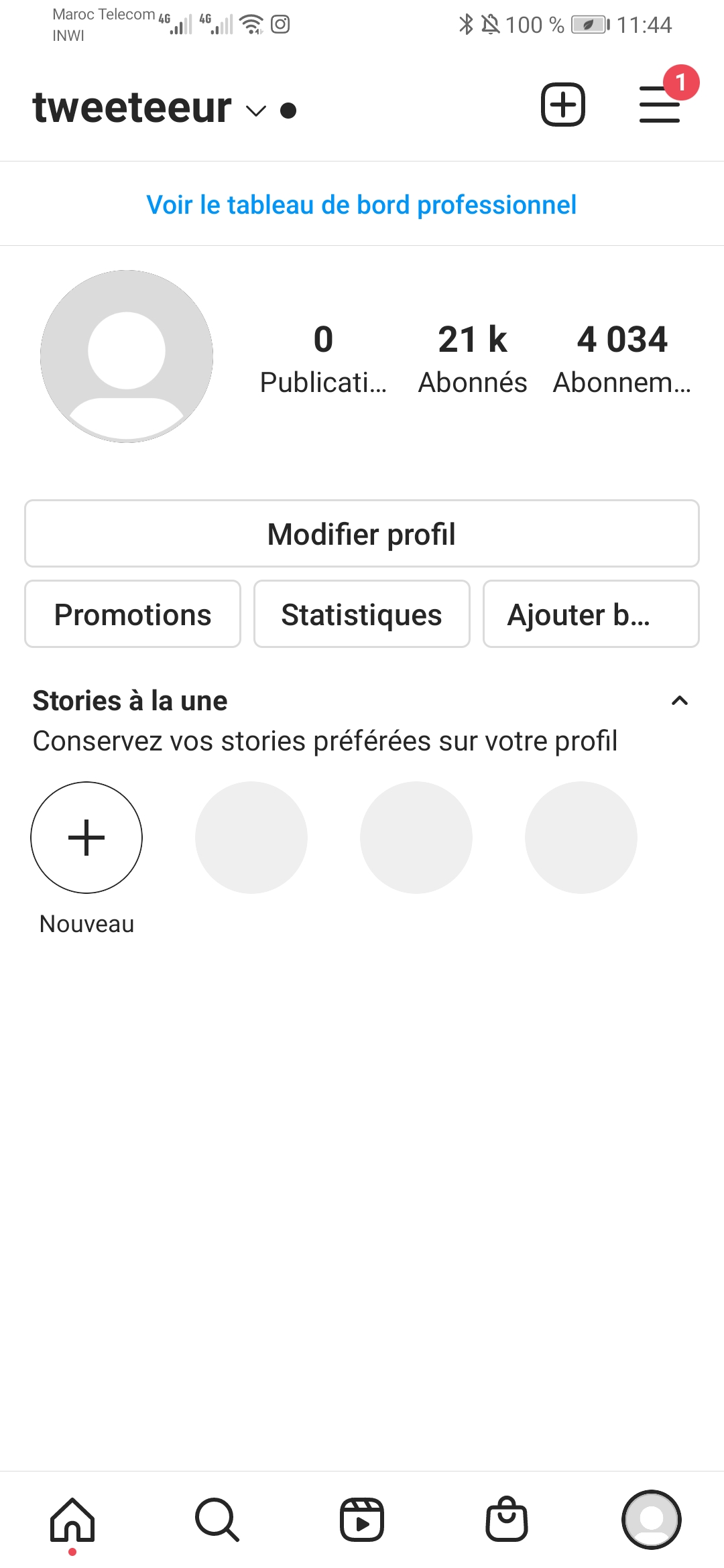Image resolution: width=724 pixels, height=1568 pixels.
Task: Tap the profile picture avatar
Action: pos(127,356)
